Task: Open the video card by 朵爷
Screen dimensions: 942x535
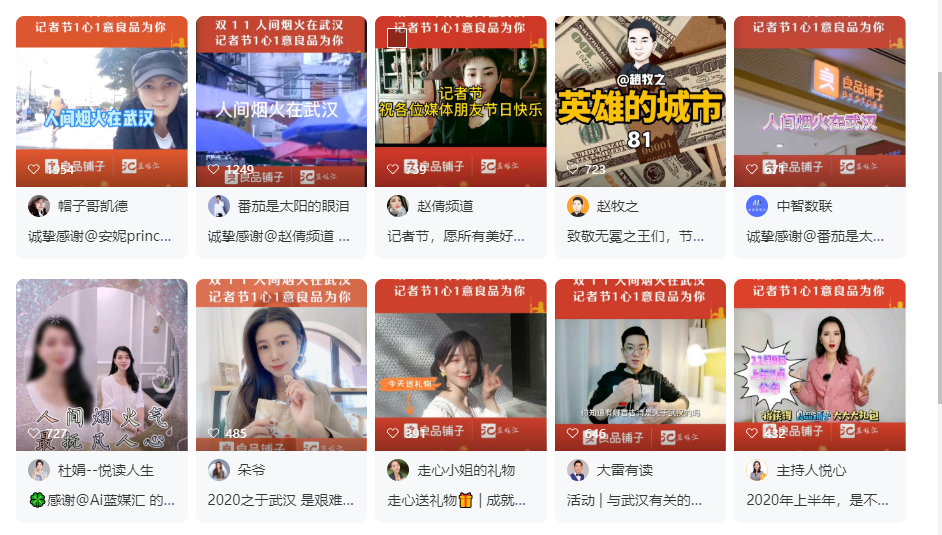Action: [x=281, y=363]
